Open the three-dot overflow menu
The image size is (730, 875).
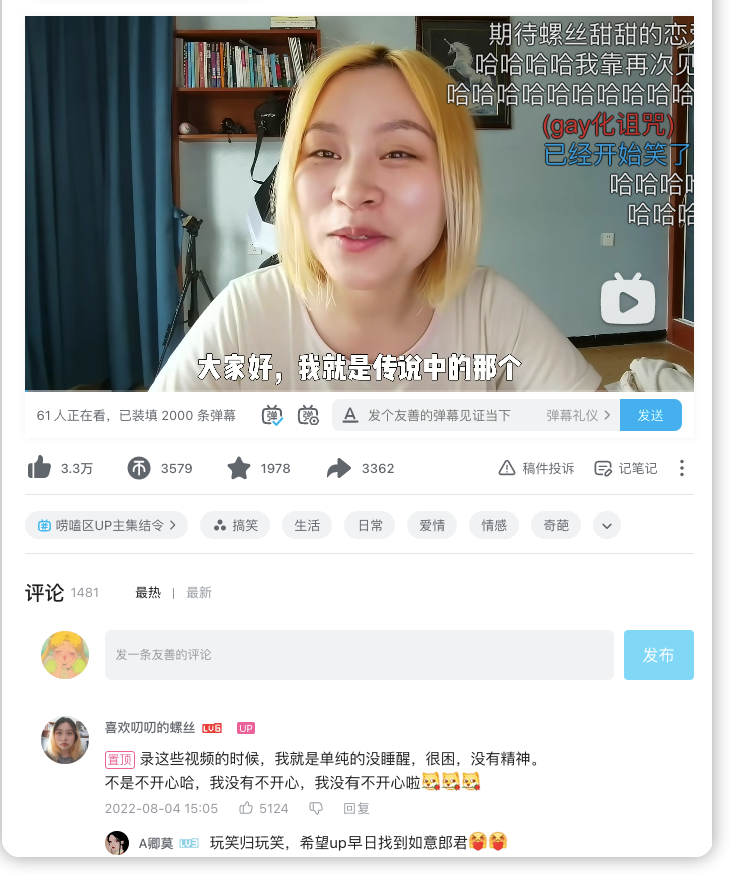point(682,468)
